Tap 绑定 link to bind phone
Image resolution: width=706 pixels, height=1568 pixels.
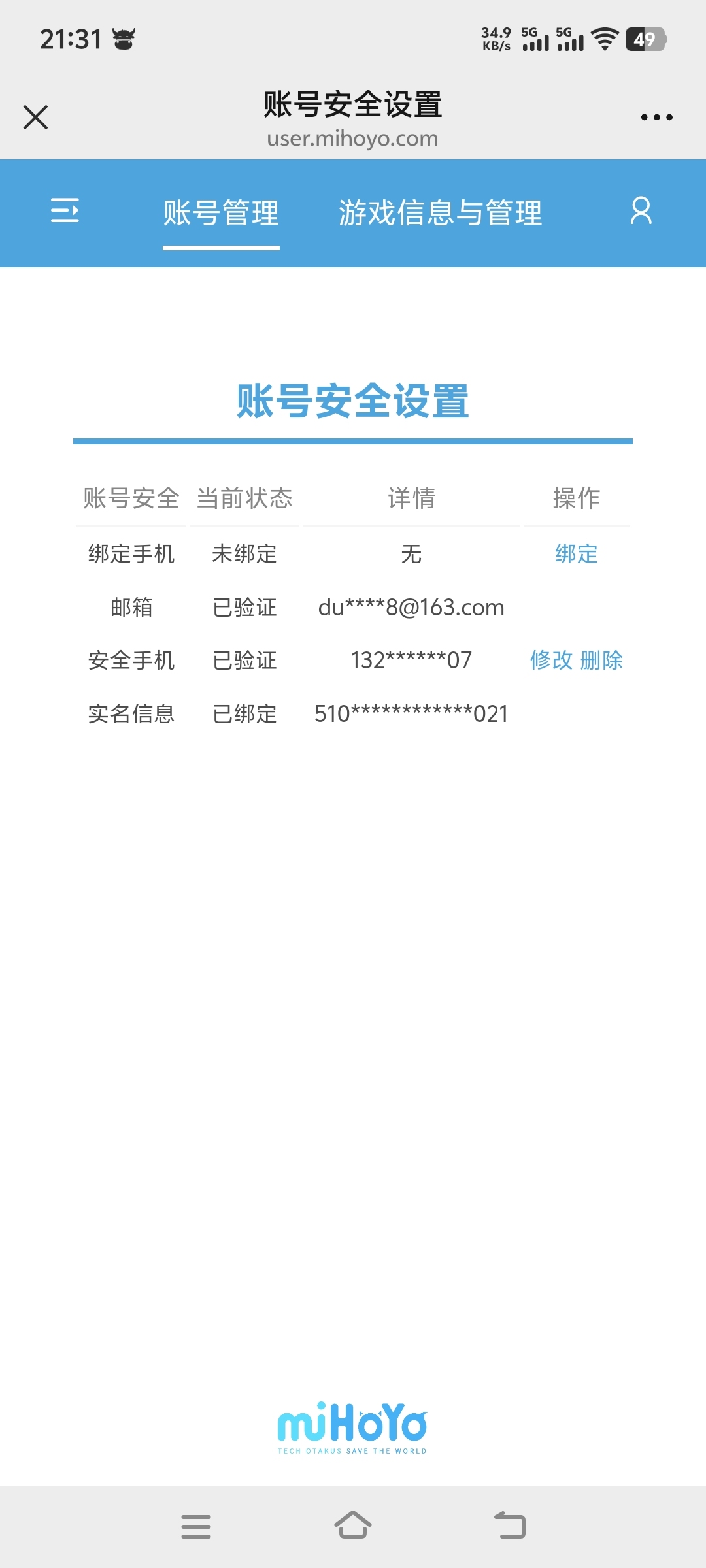pyautogui.click(x=577, y=554)
